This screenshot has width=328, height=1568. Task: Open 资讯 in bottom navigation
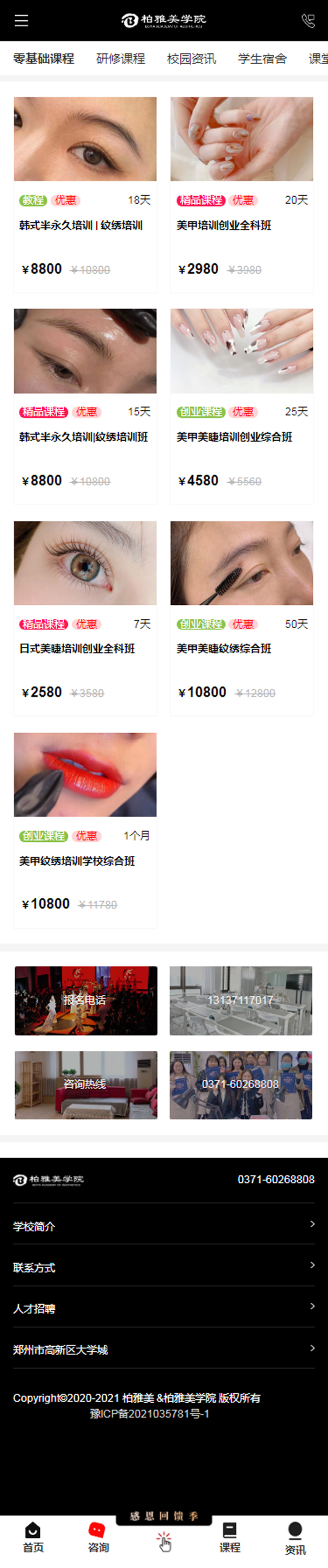pyautogui.click(x=295, y=1537)
